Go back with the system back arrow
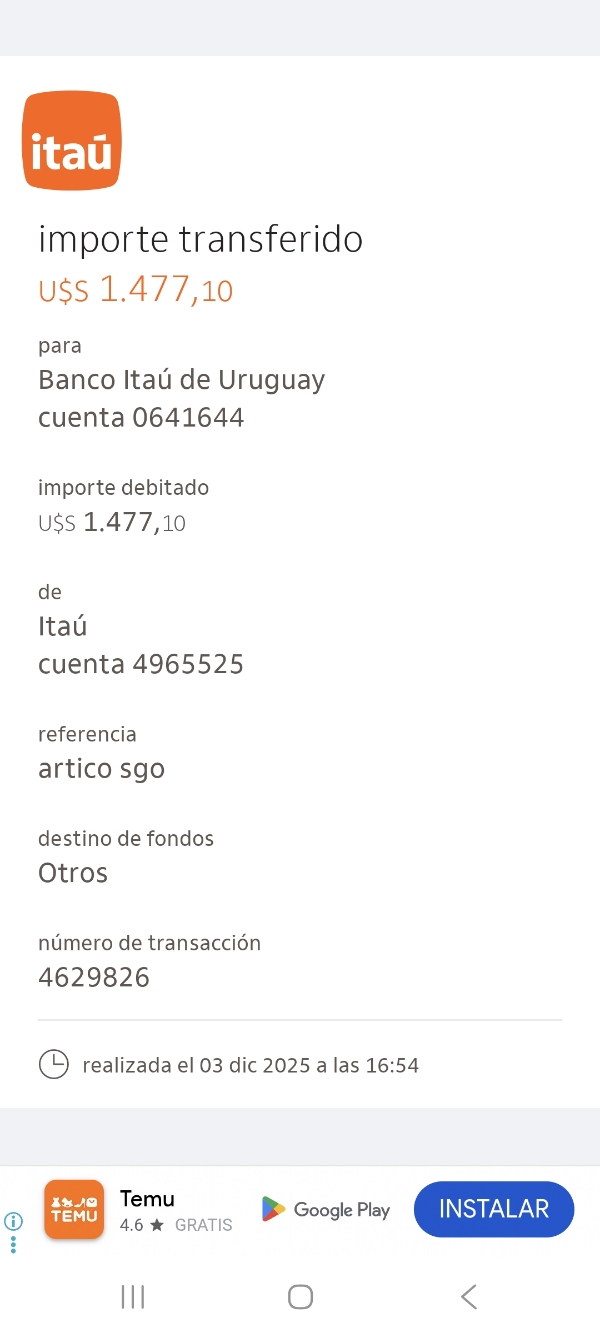This screenshot has height=1333, width=600. coord(469,1297)
